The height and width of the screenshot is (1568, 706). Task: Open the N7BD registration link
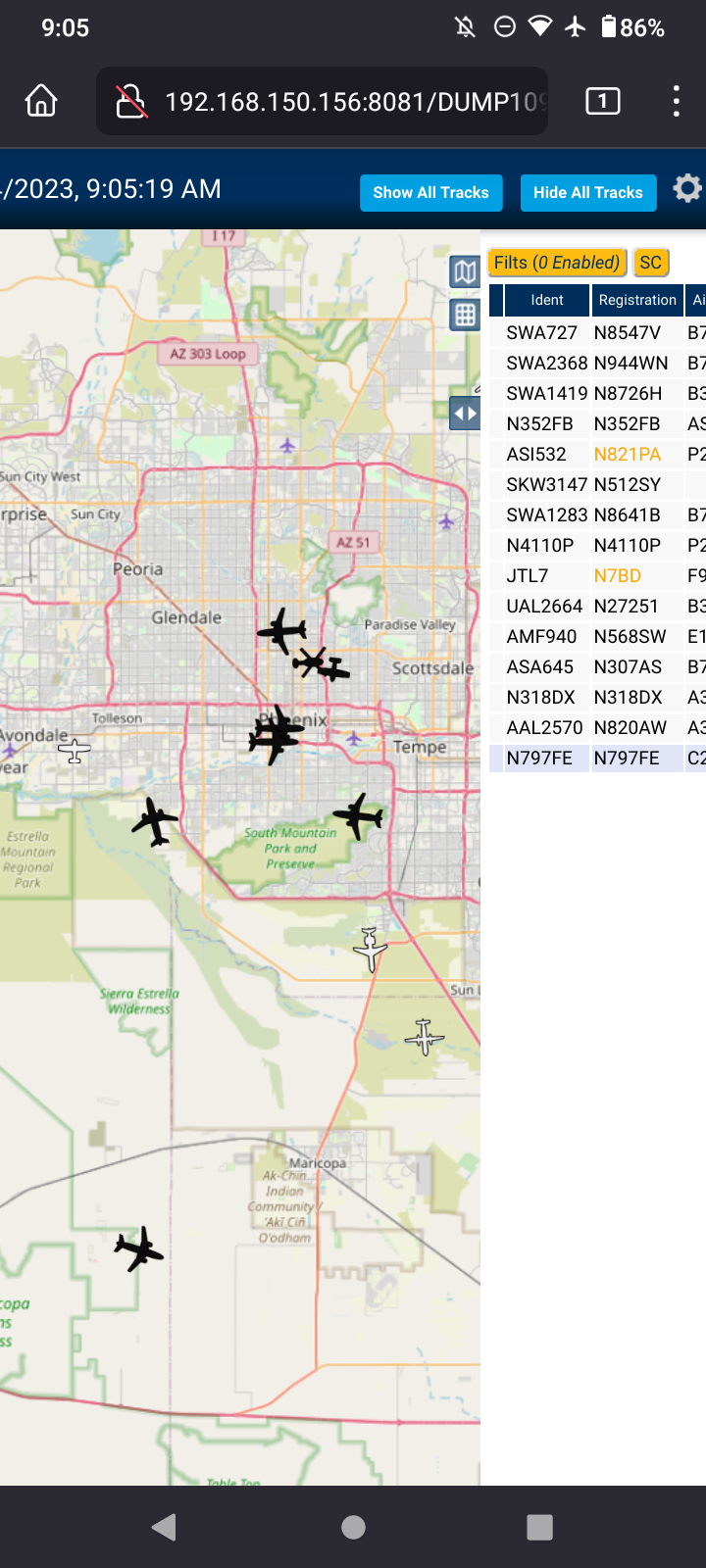618,575
